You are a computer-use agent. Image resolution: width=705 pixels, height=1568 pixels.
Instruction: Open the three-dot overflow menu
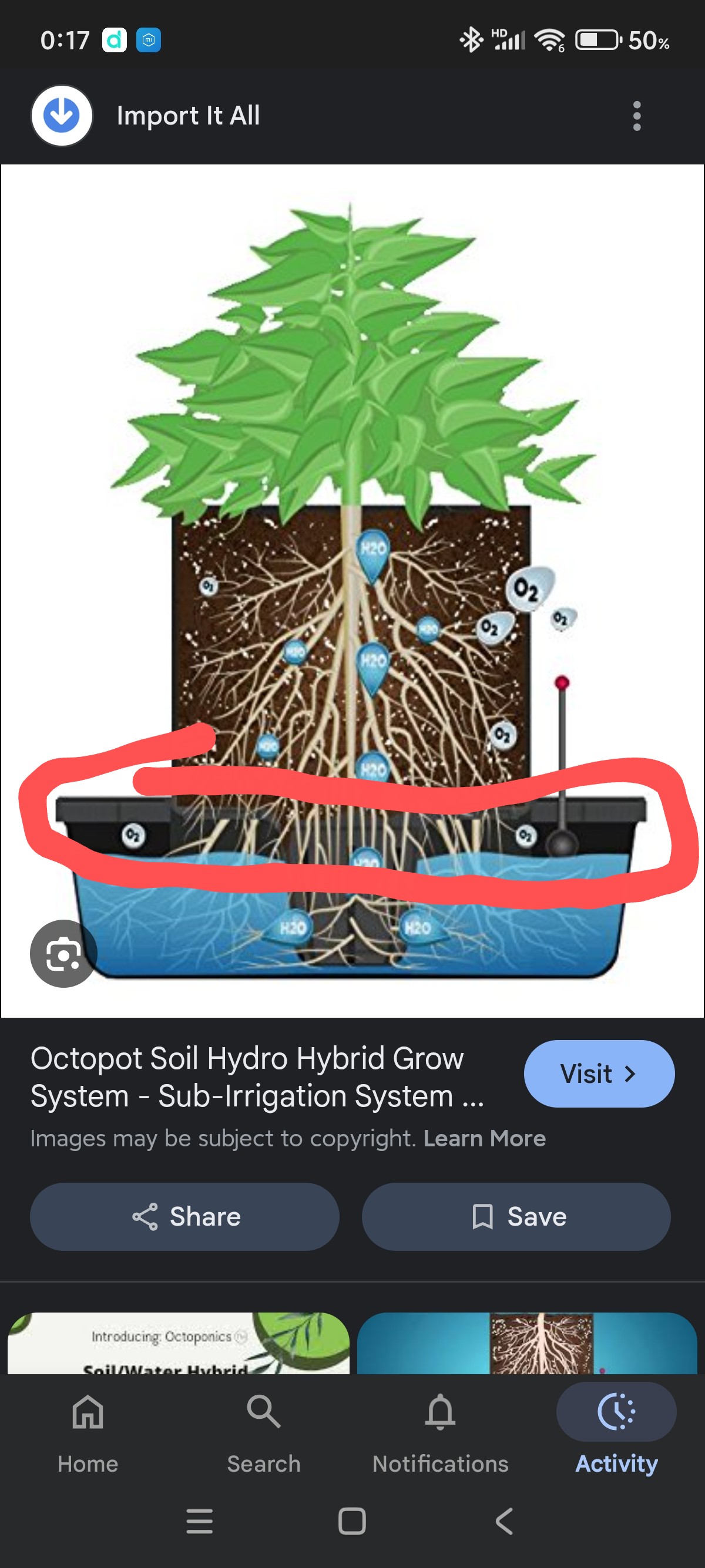click(x=636, y=116)
